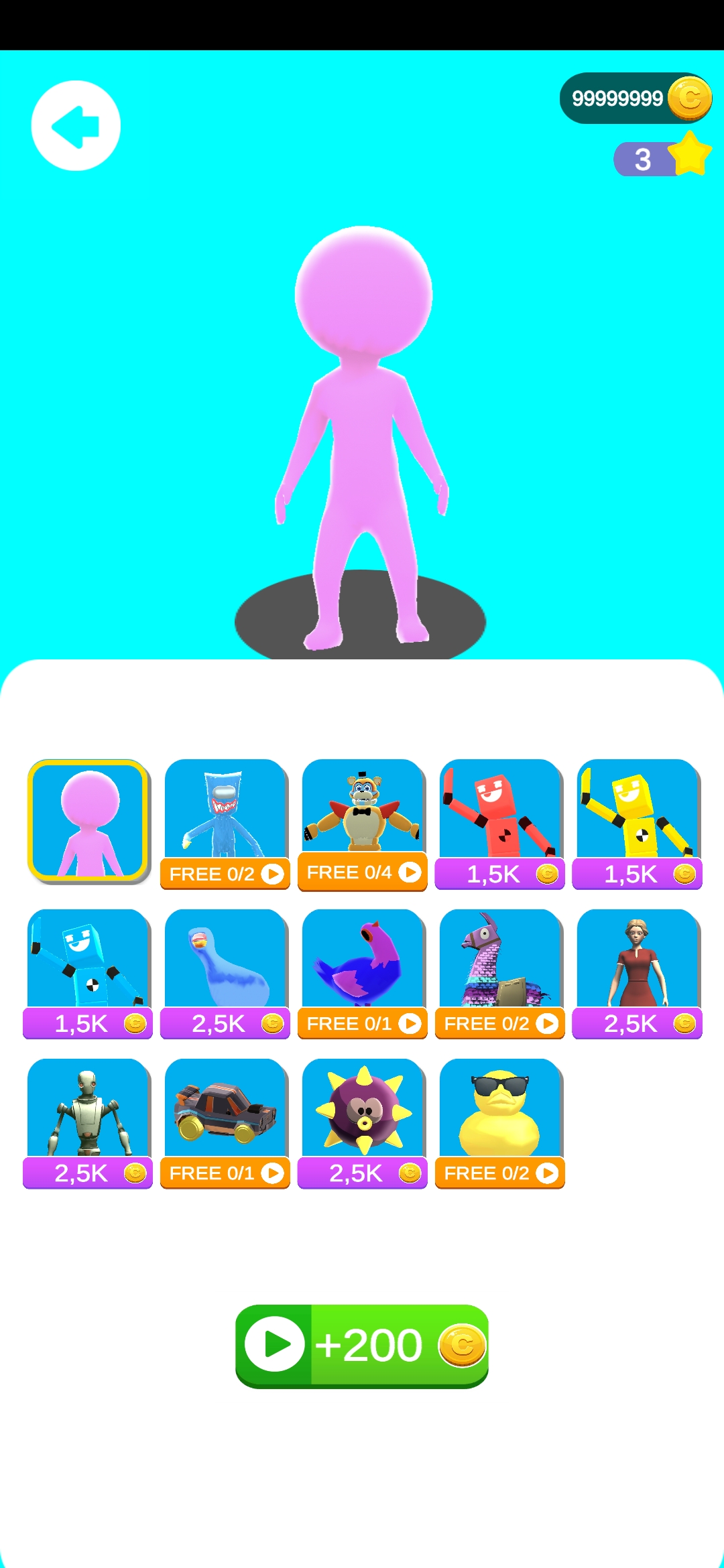Select the pink stickman skin
Viewport: 724px width, 1568px height.
[88, 821]
